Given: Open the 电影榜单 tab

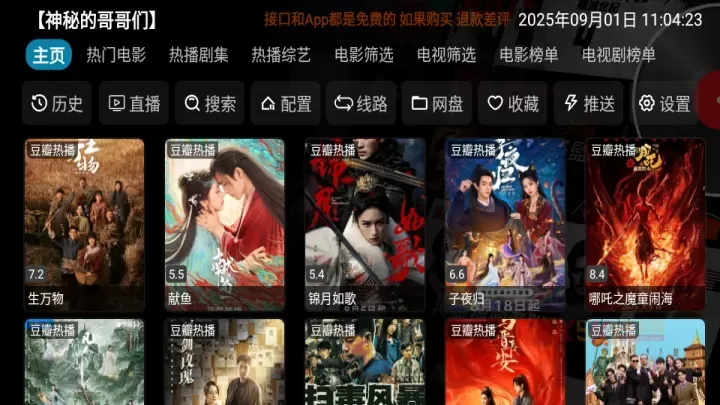Looking at the screenshot, I should coord(529,55).
